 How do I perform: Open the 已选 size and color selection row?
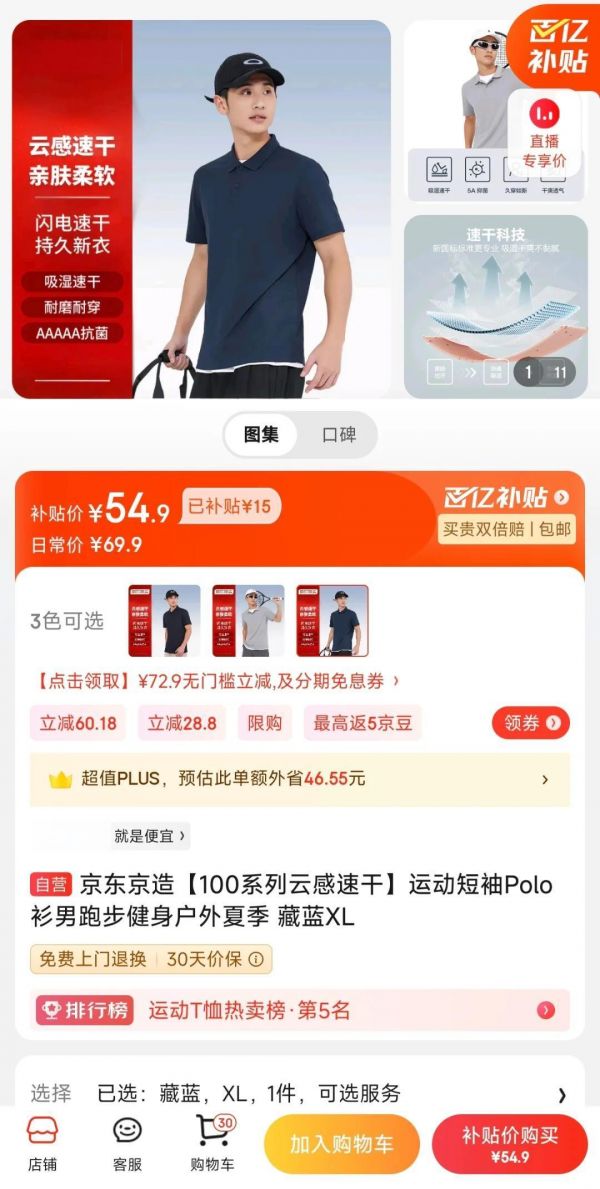pos(300,1093)
